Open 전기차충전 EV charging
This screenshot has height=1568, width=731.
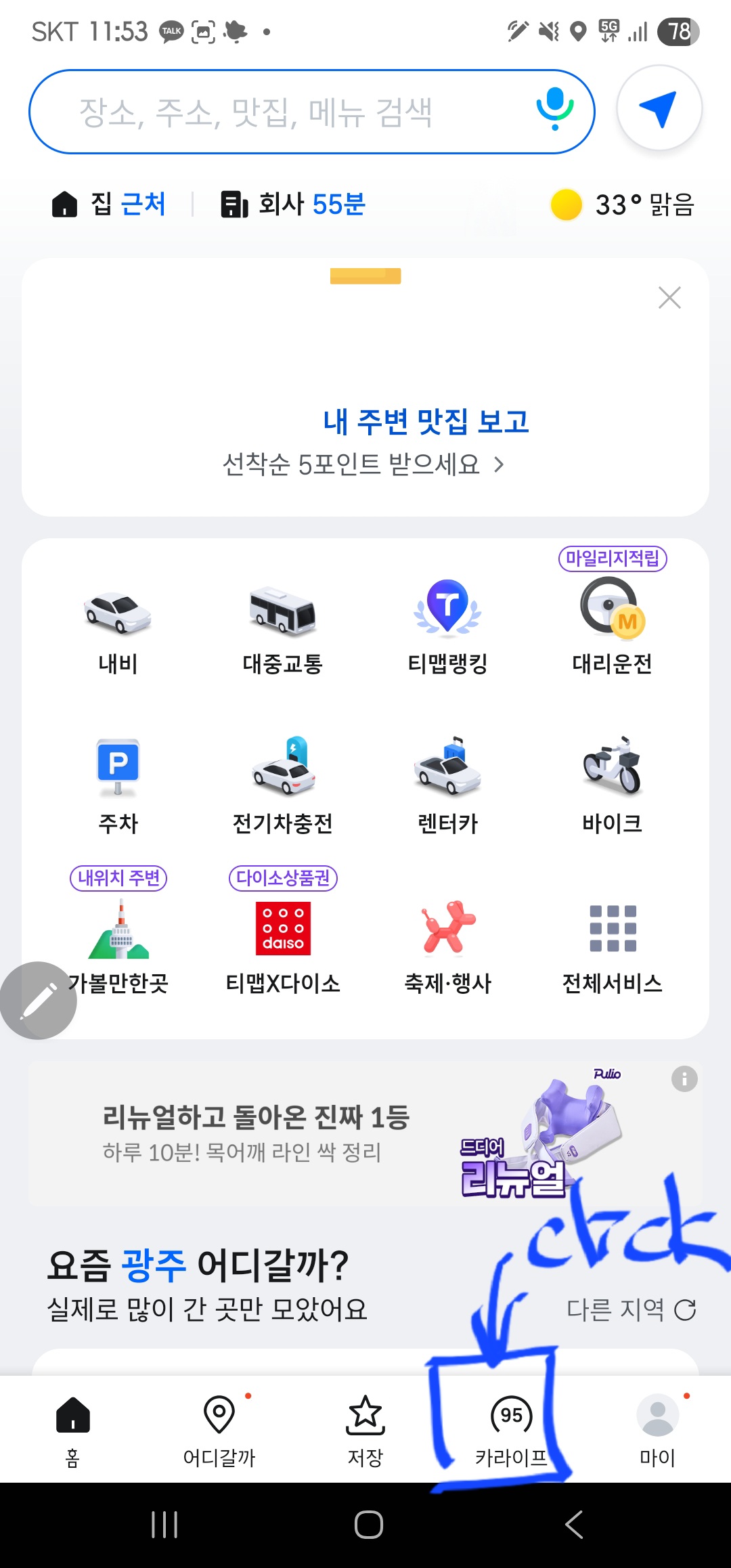pos(283,787)
